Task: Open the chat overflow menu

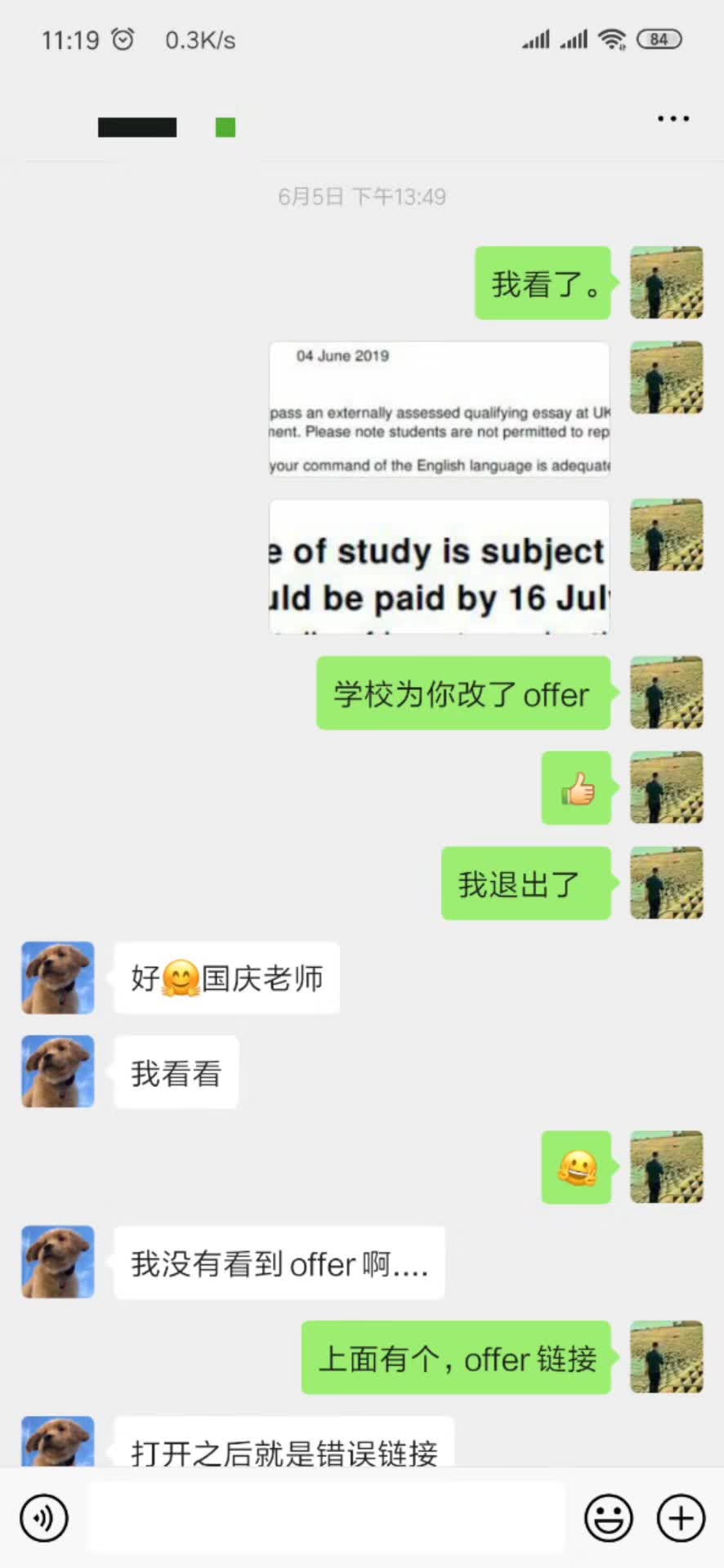Action: tap(673, 119)
